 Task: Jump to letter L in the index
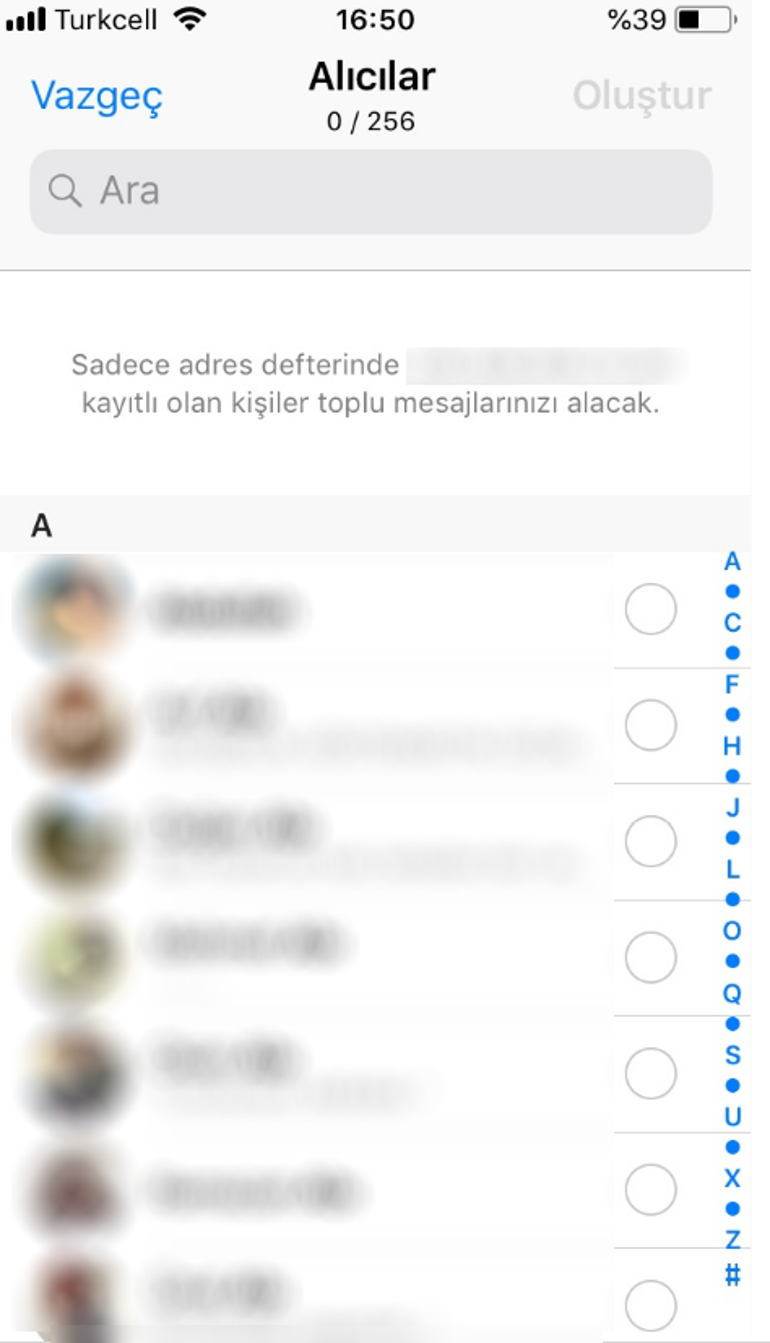click(x=732, y=868)
